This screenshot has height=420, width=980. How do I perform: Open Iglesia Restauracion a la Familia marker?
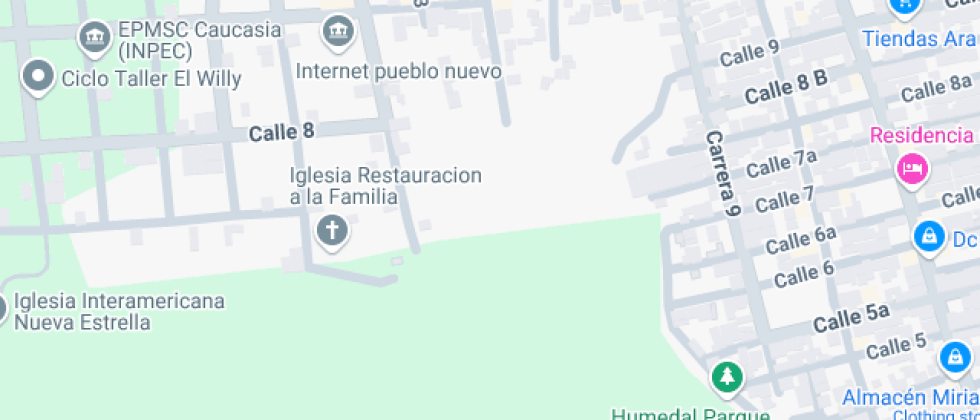[332, 232]
